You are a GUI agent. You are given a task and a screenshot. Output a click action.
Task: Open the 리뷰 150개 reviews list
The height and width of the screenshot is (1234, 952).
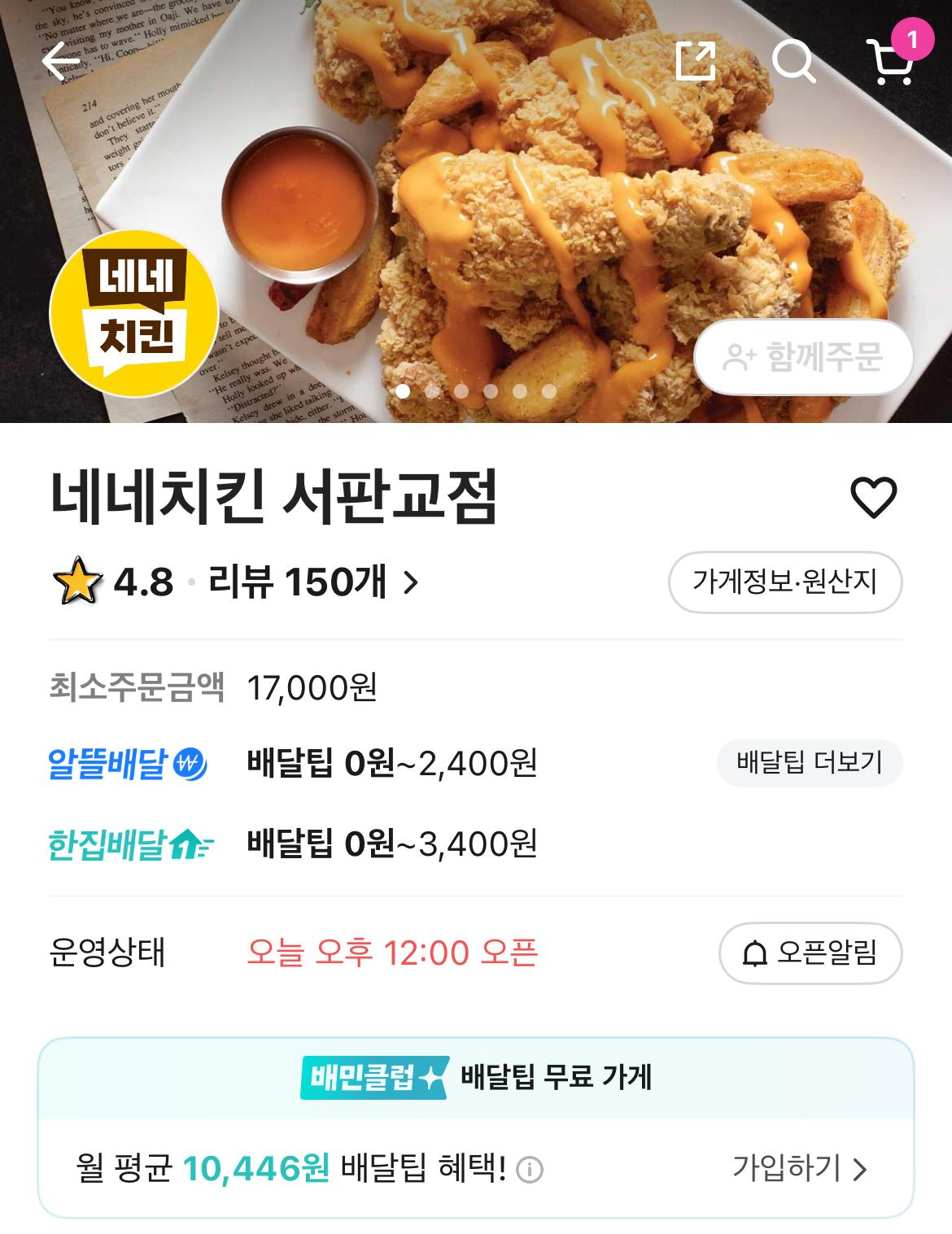click(x=313, y=582)
